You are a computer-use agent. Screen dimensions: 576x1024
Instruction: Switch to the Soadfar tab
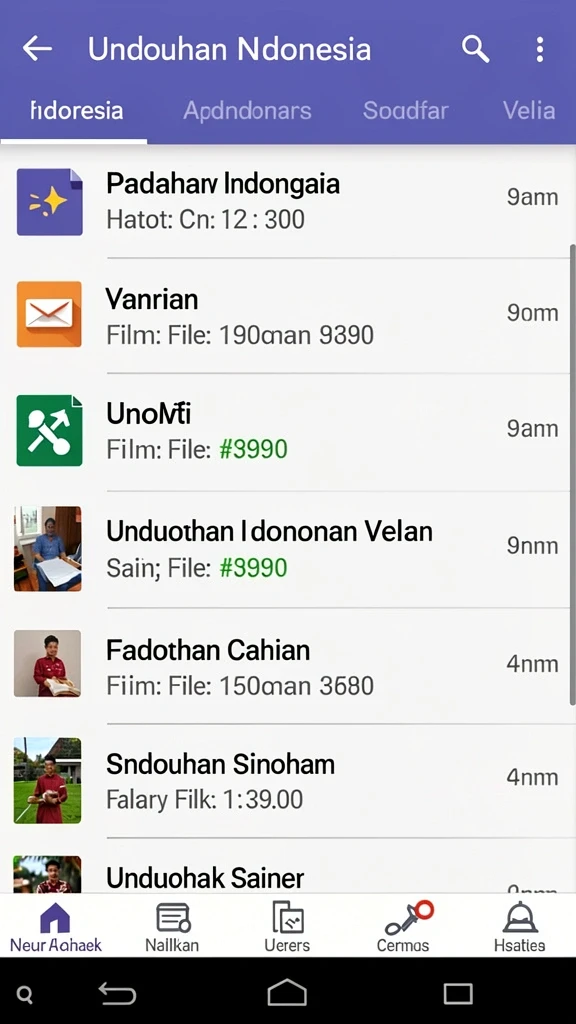[406, 110]
